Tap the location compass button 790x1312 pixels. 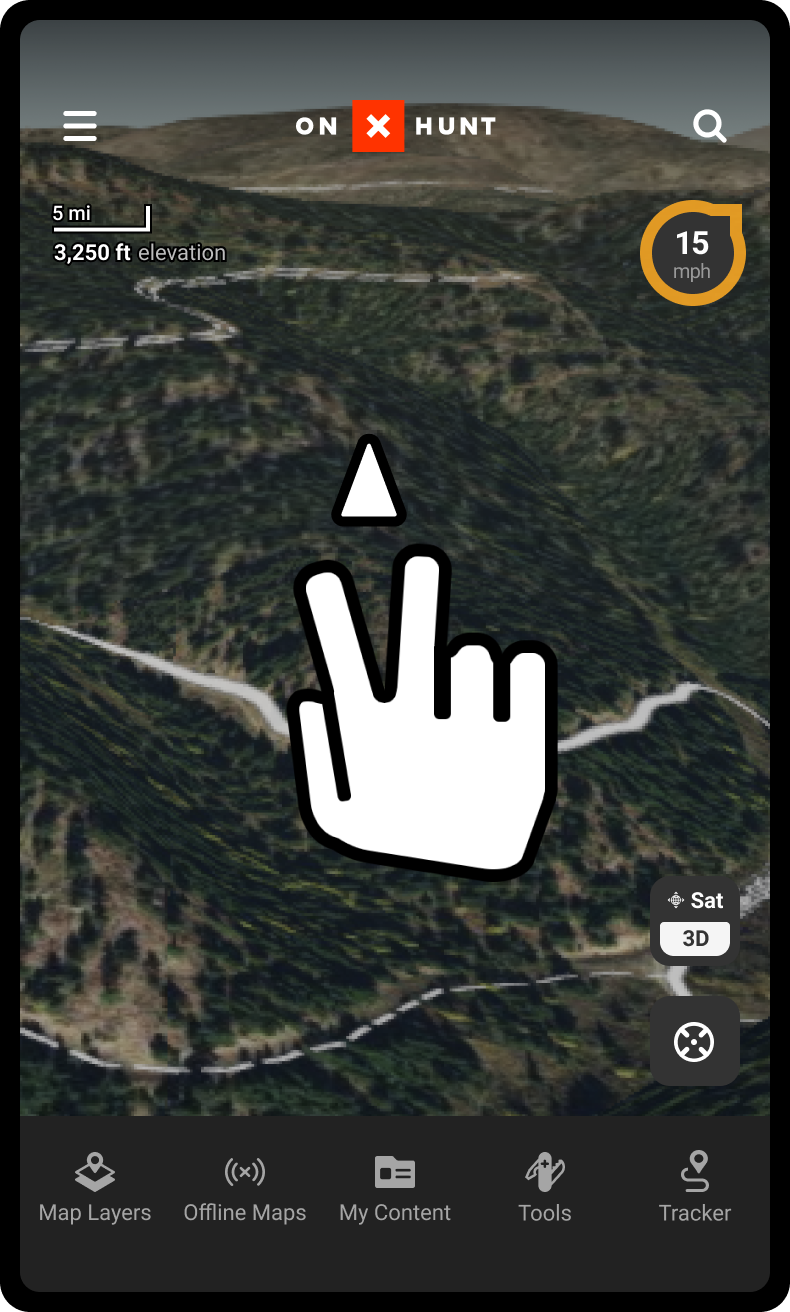pos(695,1041)
